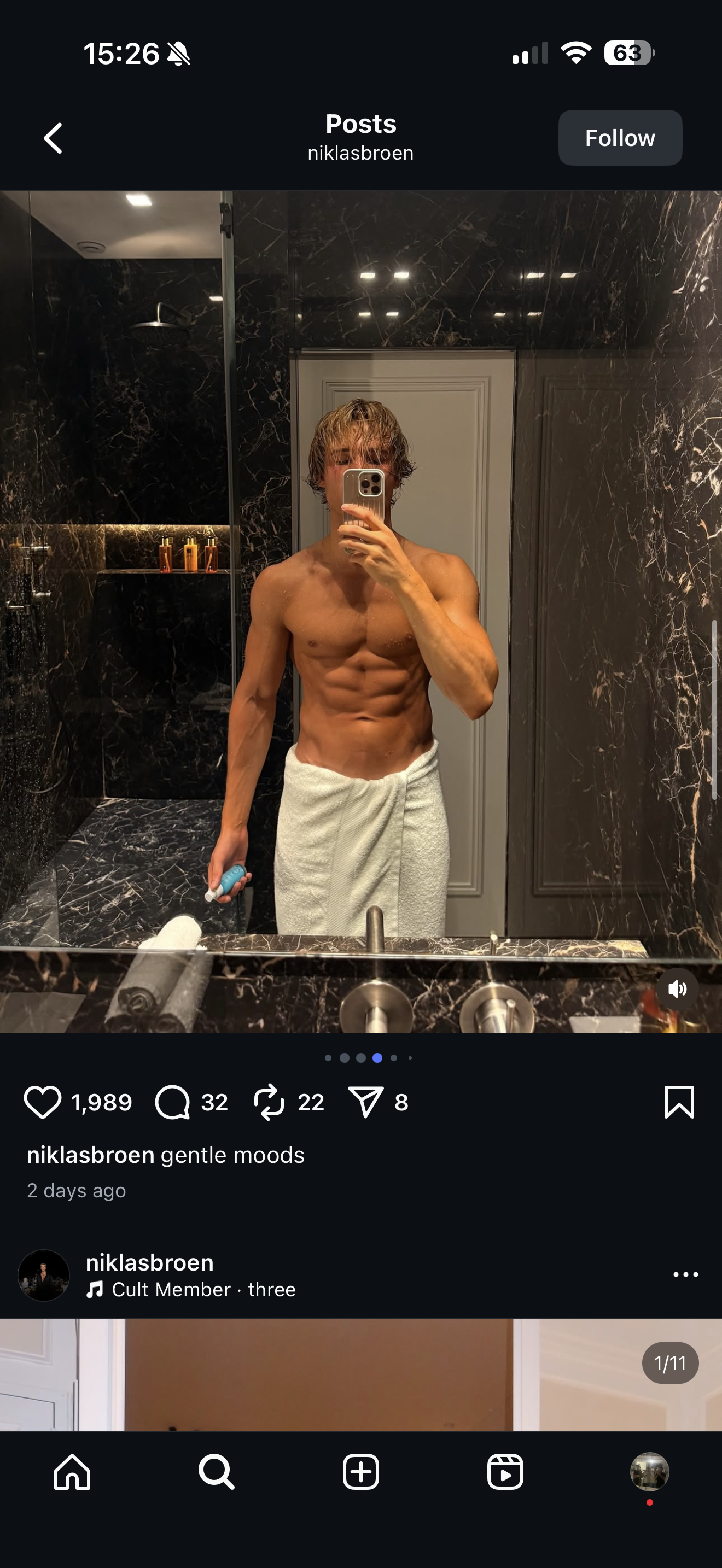Bookmark the gentle moods post
Image resolution: width=722 pixels, height=1568 pixels.
tap(679, 1102)
